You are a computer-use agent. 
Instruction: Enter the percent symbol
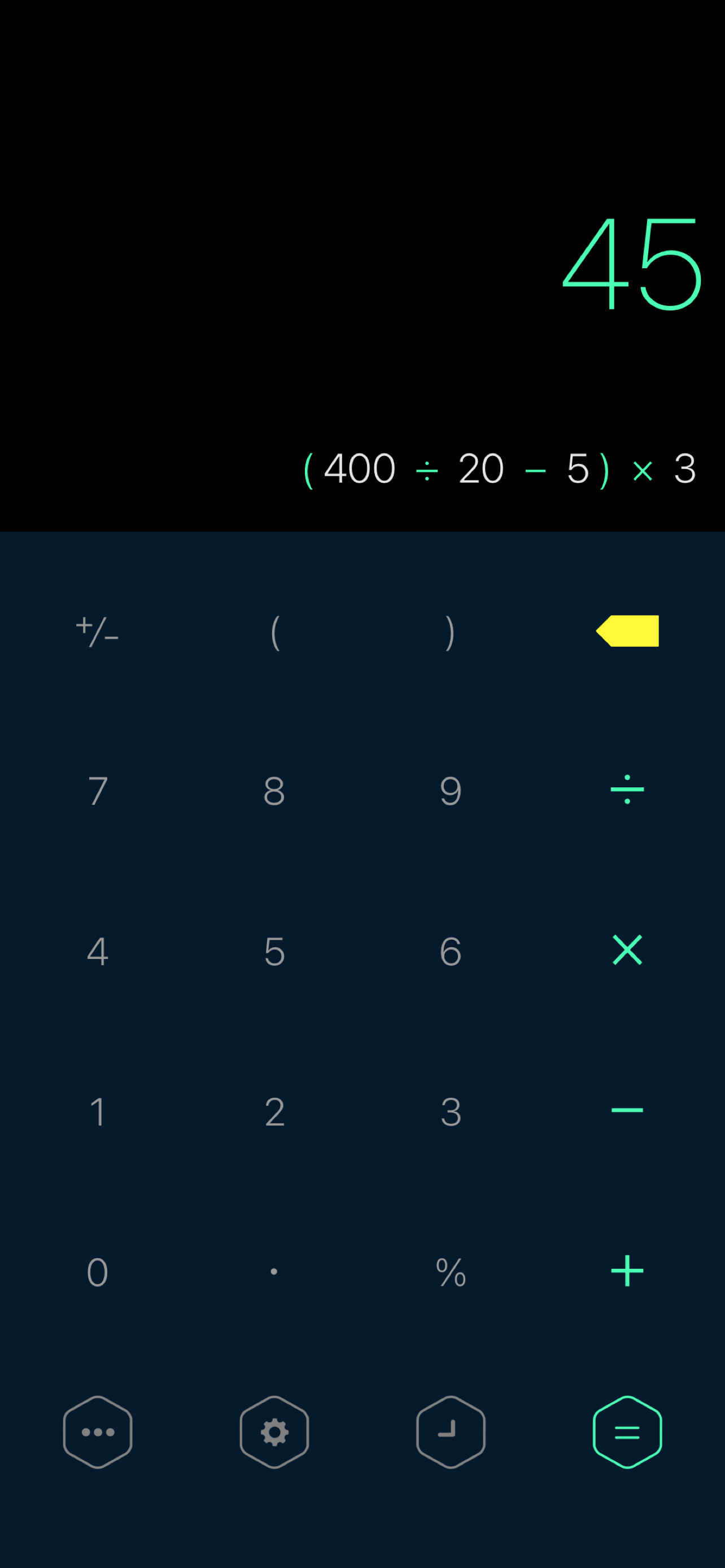coord(451,1272)
